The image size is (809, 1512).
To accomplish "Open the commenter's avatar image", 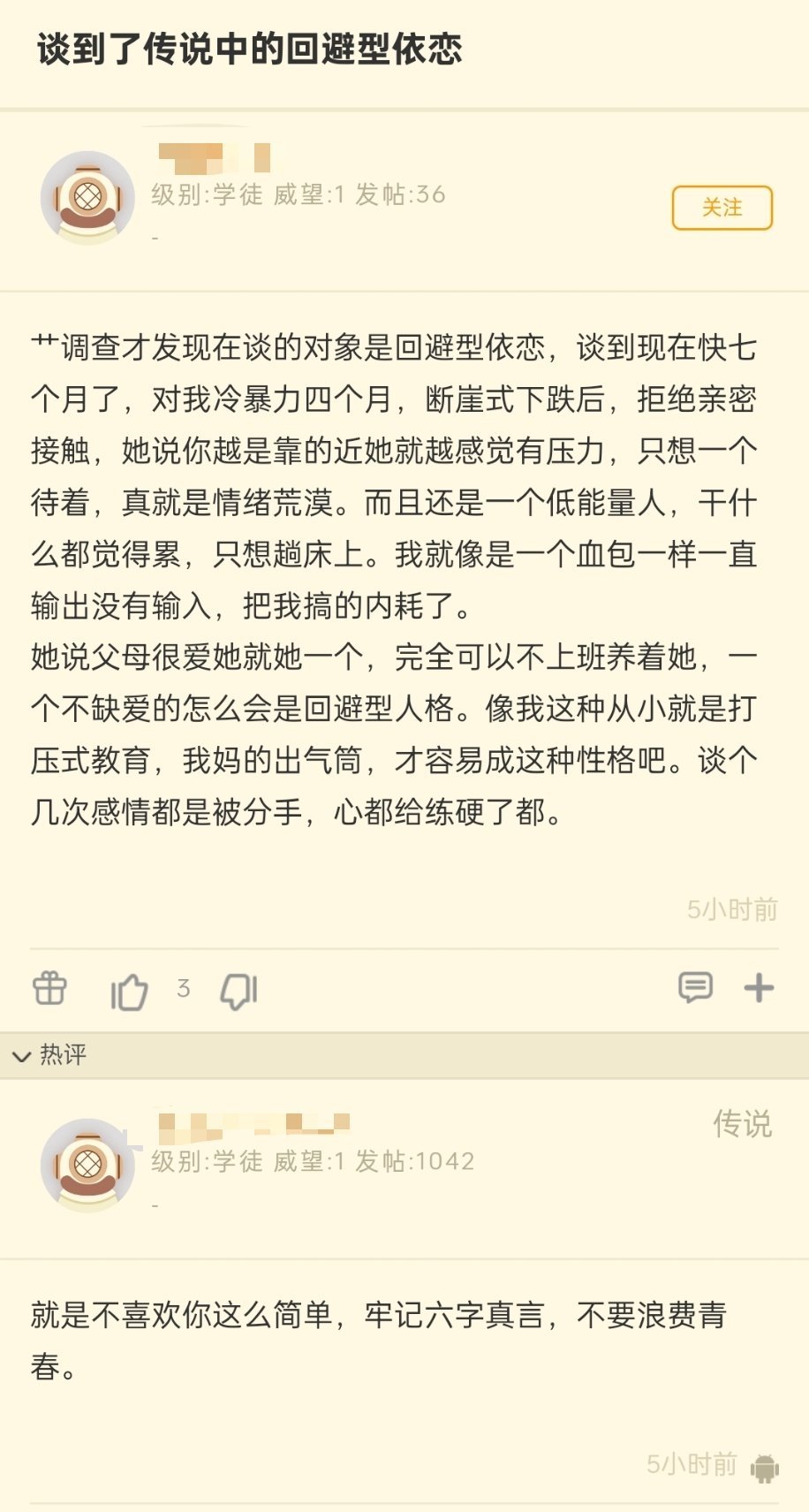I will coord(88,1165).
